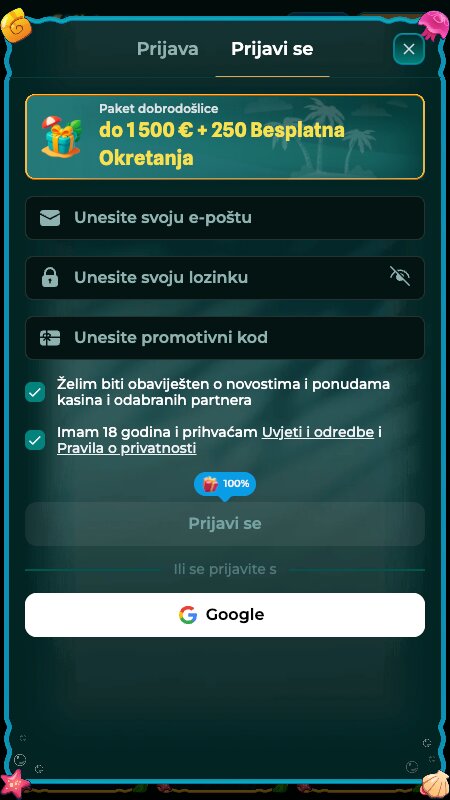Viewport: 450px width, 800px height.
Task: Open the Paket dobrodošlice welcome banner
Action: click(224, 137)
